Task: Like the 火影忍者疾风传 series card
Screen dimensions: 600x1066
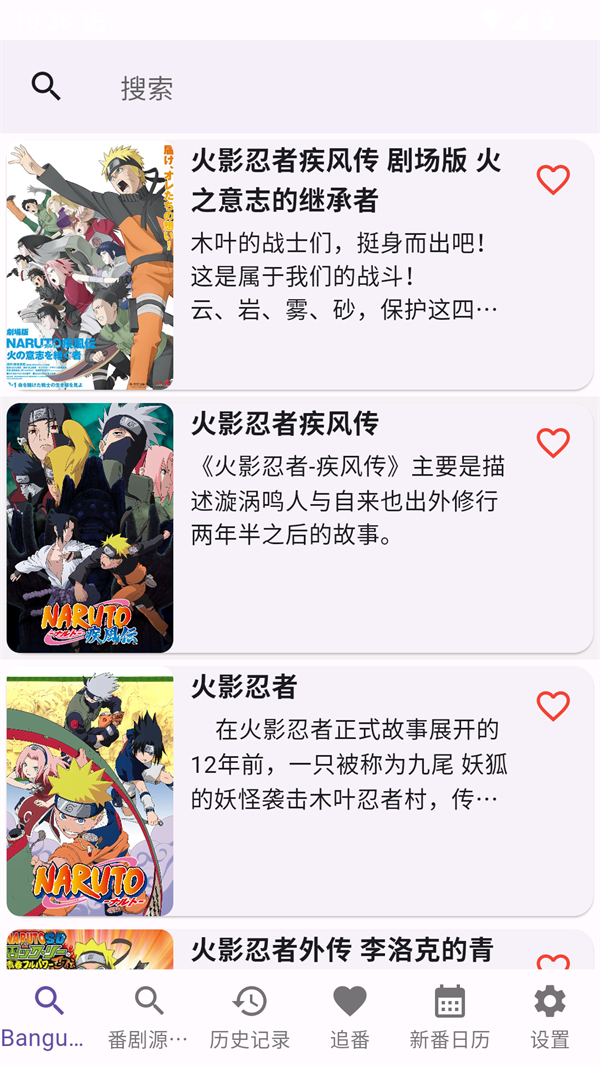Action: click(x=553, y=443)
